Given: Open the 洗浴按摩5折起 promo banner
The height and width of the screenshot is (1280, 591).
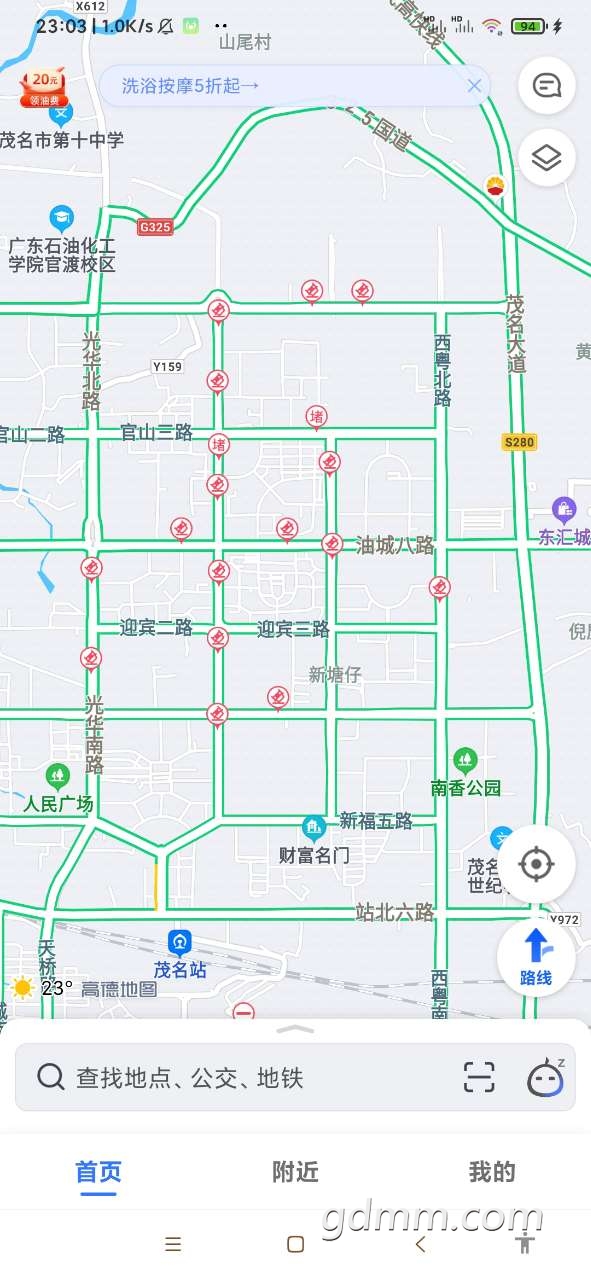Looking at the screenshot, I should tap(190, 86).
